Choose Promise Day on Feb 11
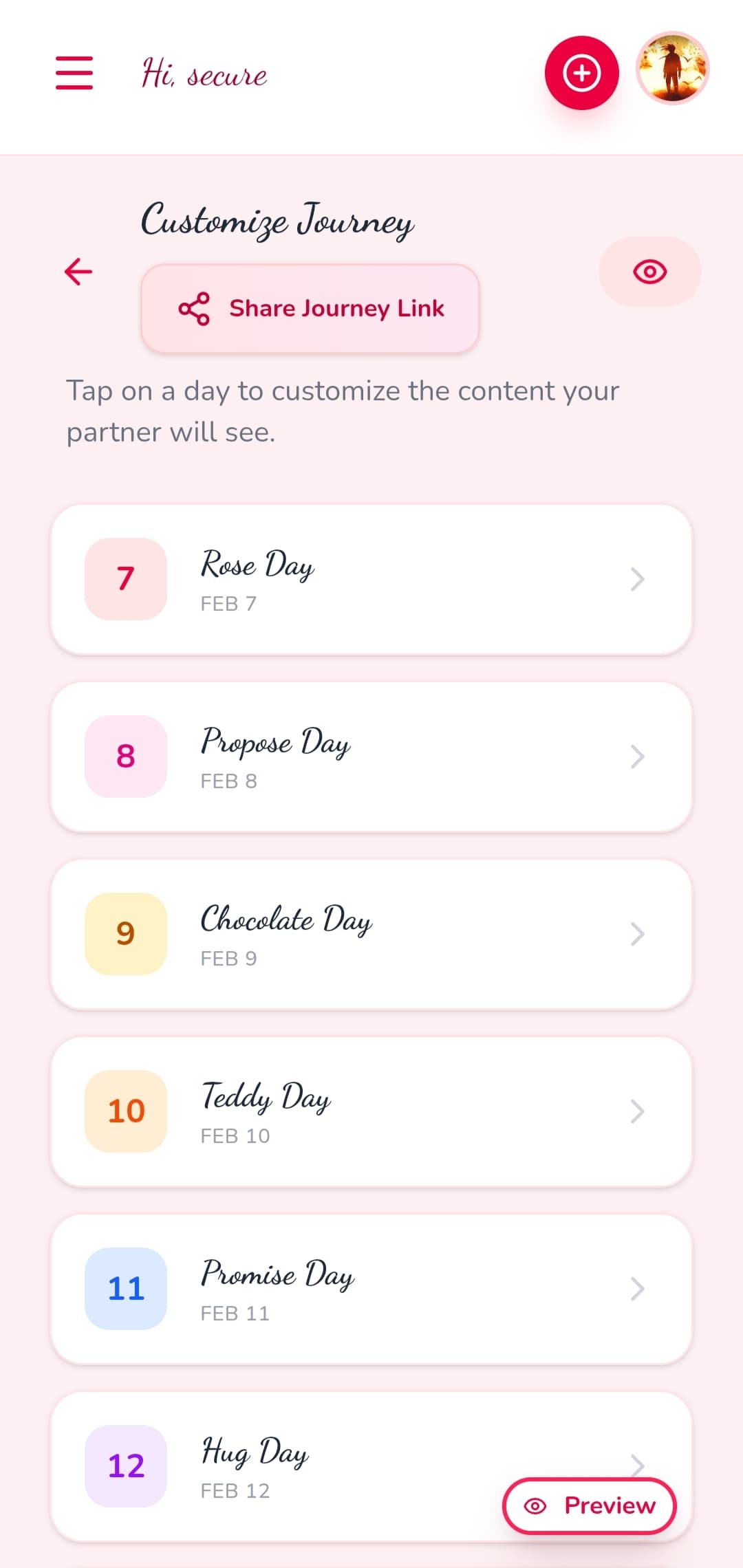 coord(371,1289)
